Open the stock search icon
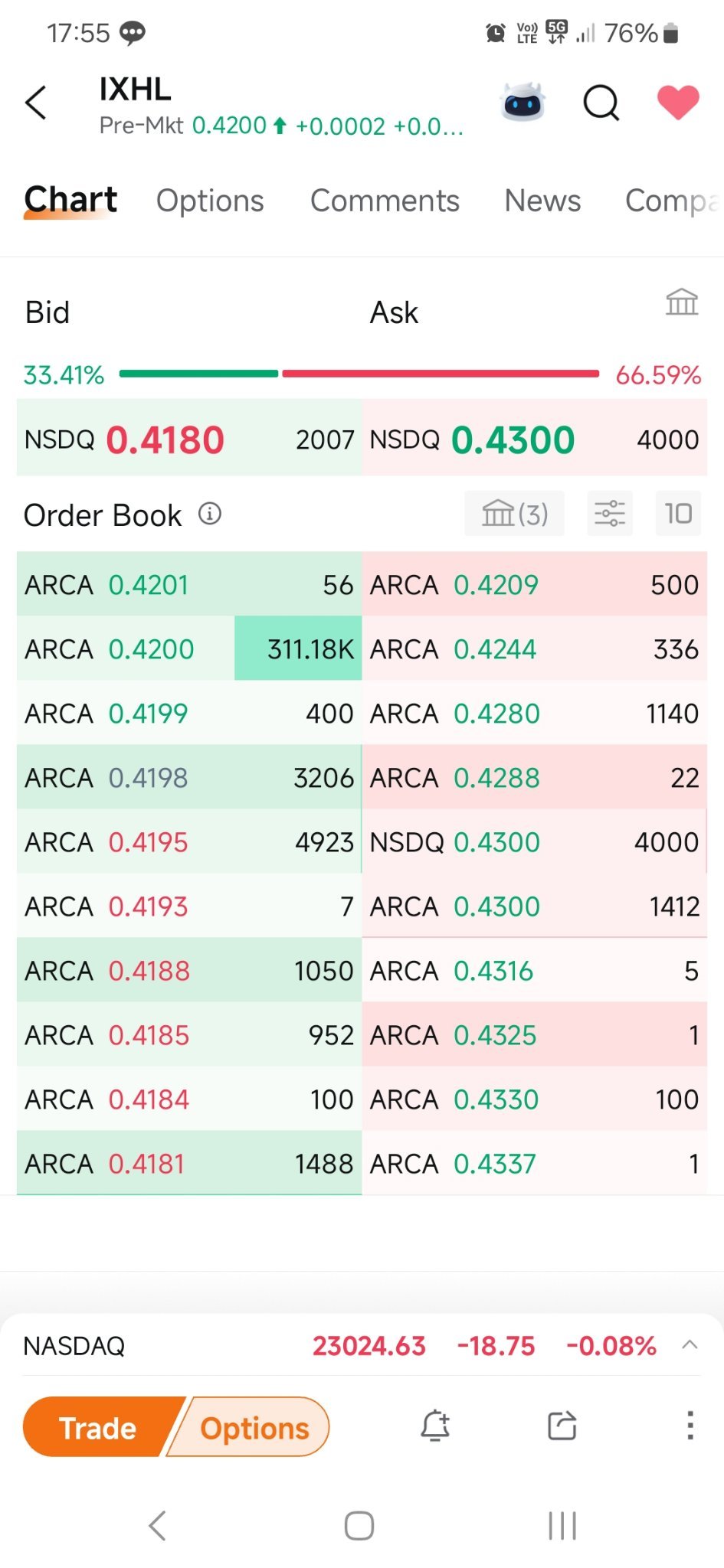The width and height of the screenshot is (724, 1568). [601, 103]
